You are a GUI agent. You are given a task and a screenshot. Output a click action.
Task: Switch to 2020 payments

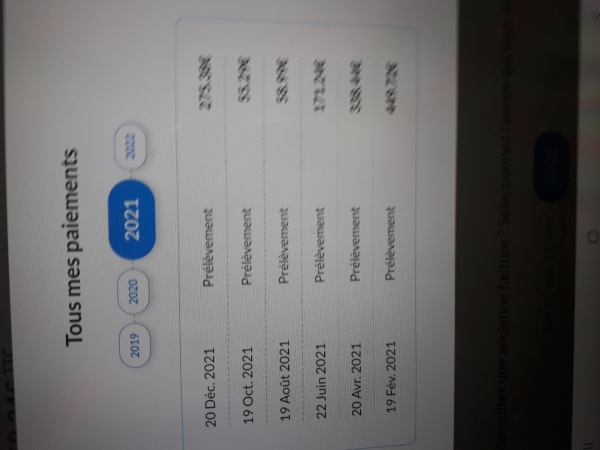coord(133,292)
